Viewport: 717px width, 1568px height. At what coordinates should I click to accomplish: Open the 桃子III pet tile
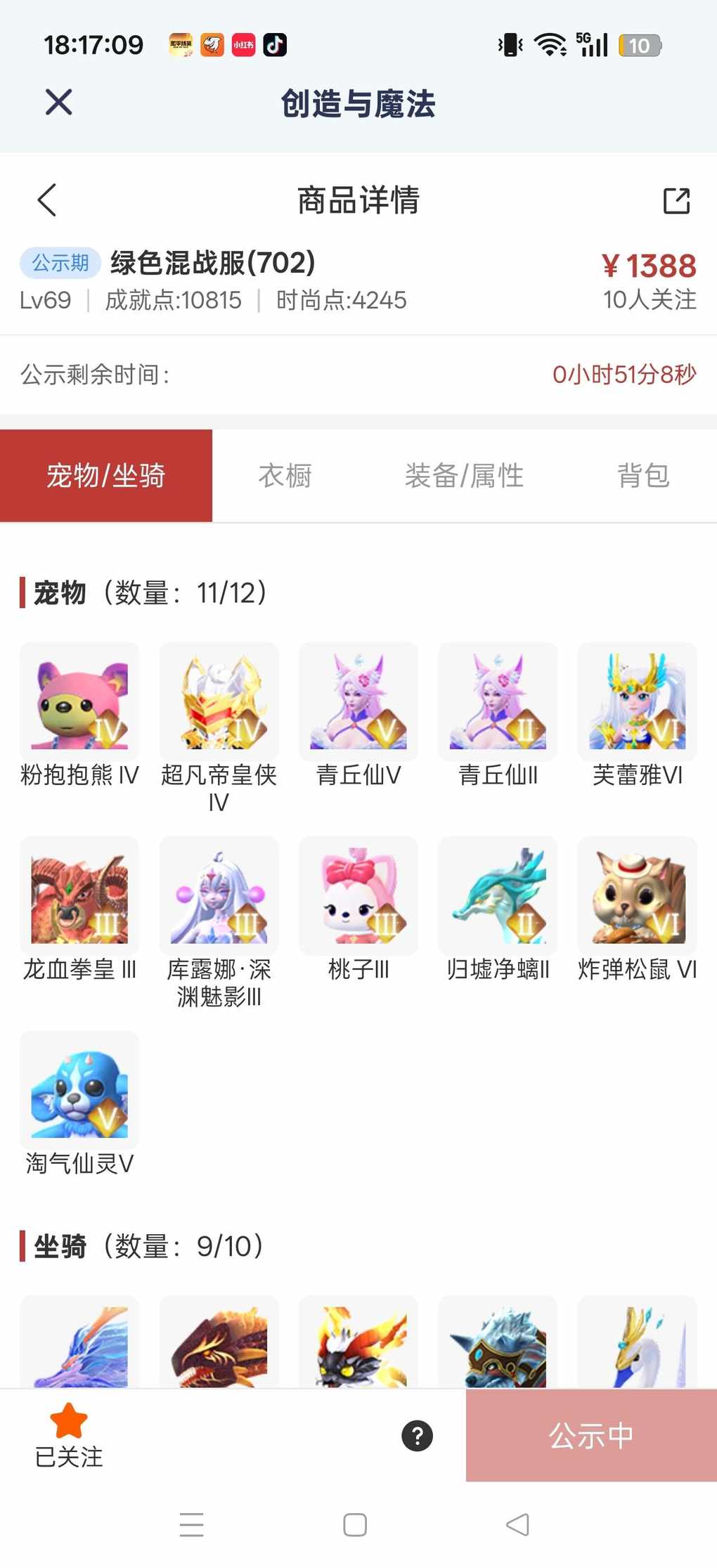click(358, 895)
